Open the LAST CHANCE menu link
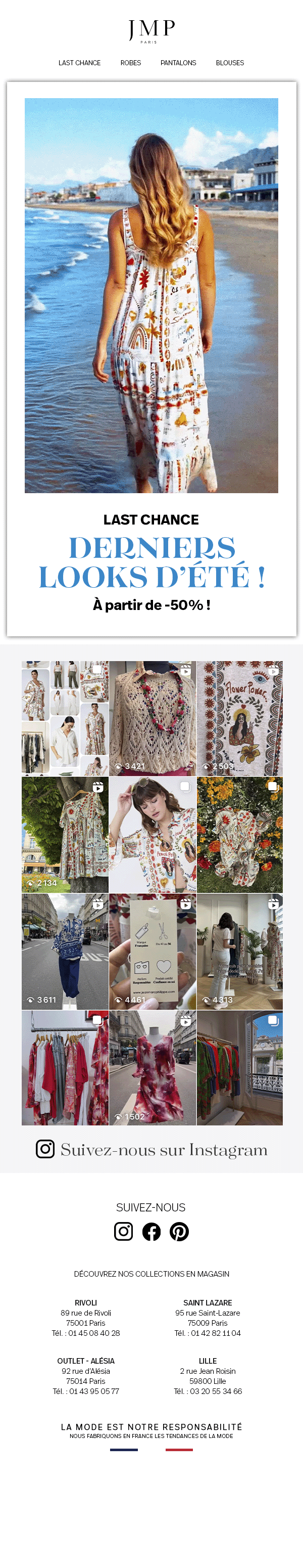 click(x=79, y=63)
